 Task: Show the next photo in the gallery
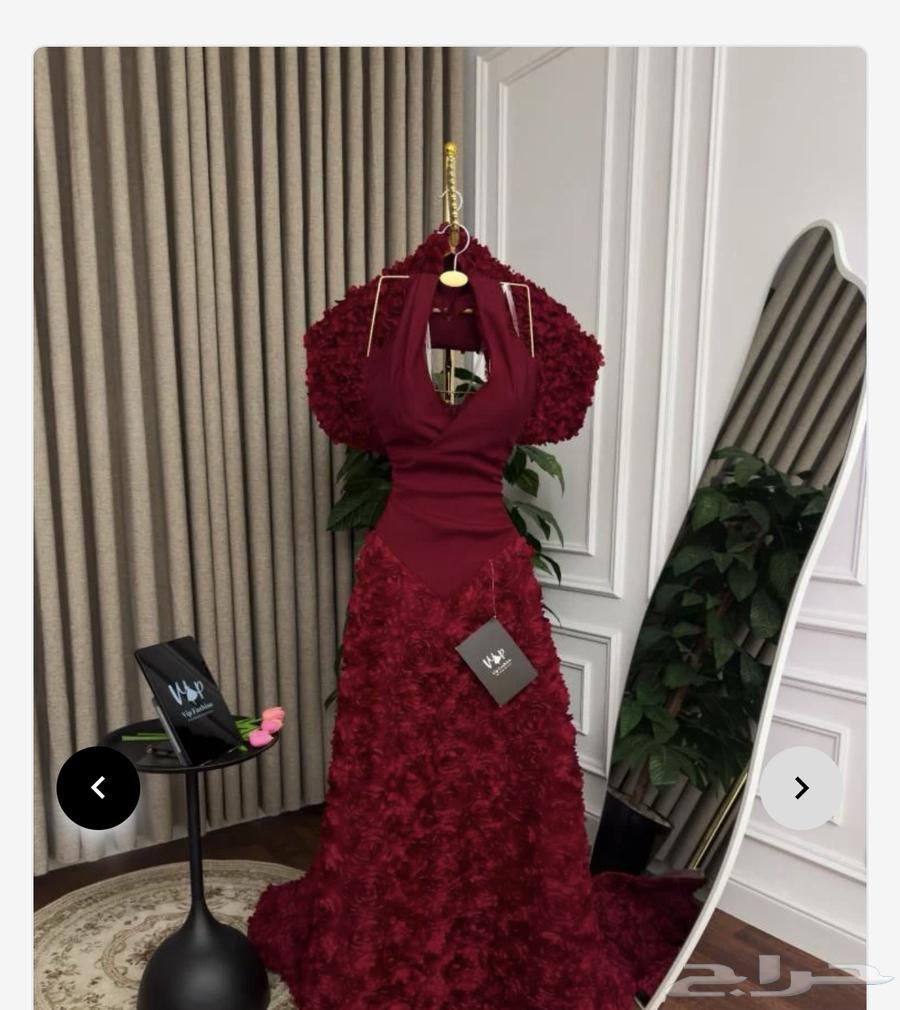[801, 788]
